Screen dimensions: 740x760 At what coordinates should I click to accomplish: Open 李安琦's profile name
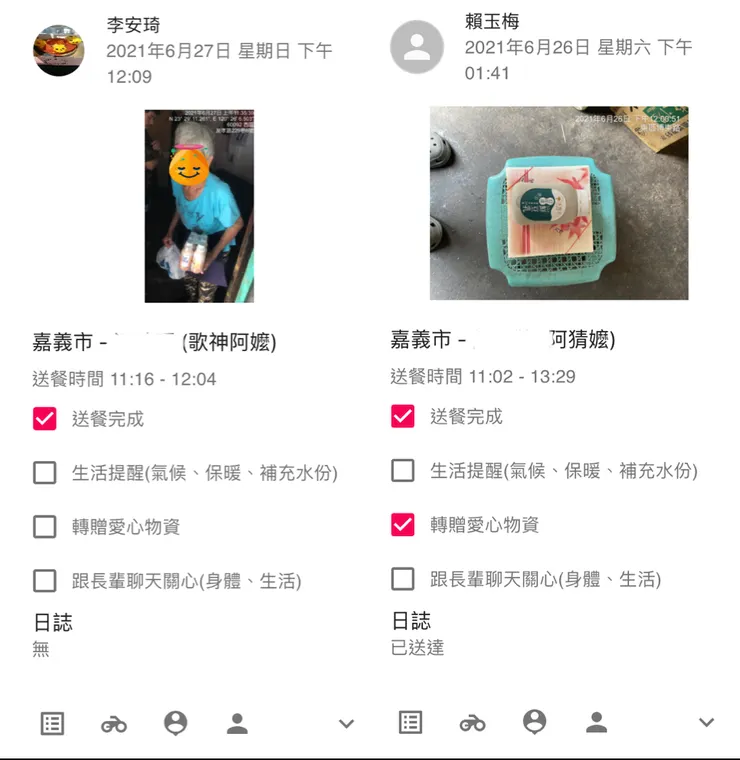[131, 24]
